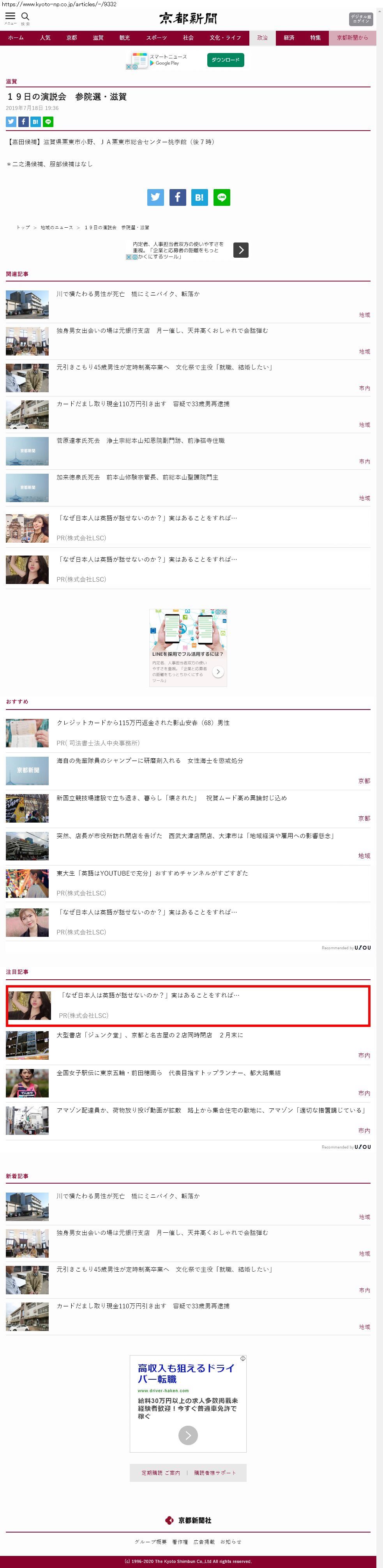This screenshot has height=1568, width=383.
Task: Open the hamburger menu
Action: pyautogui.click(x=11, y=17)
